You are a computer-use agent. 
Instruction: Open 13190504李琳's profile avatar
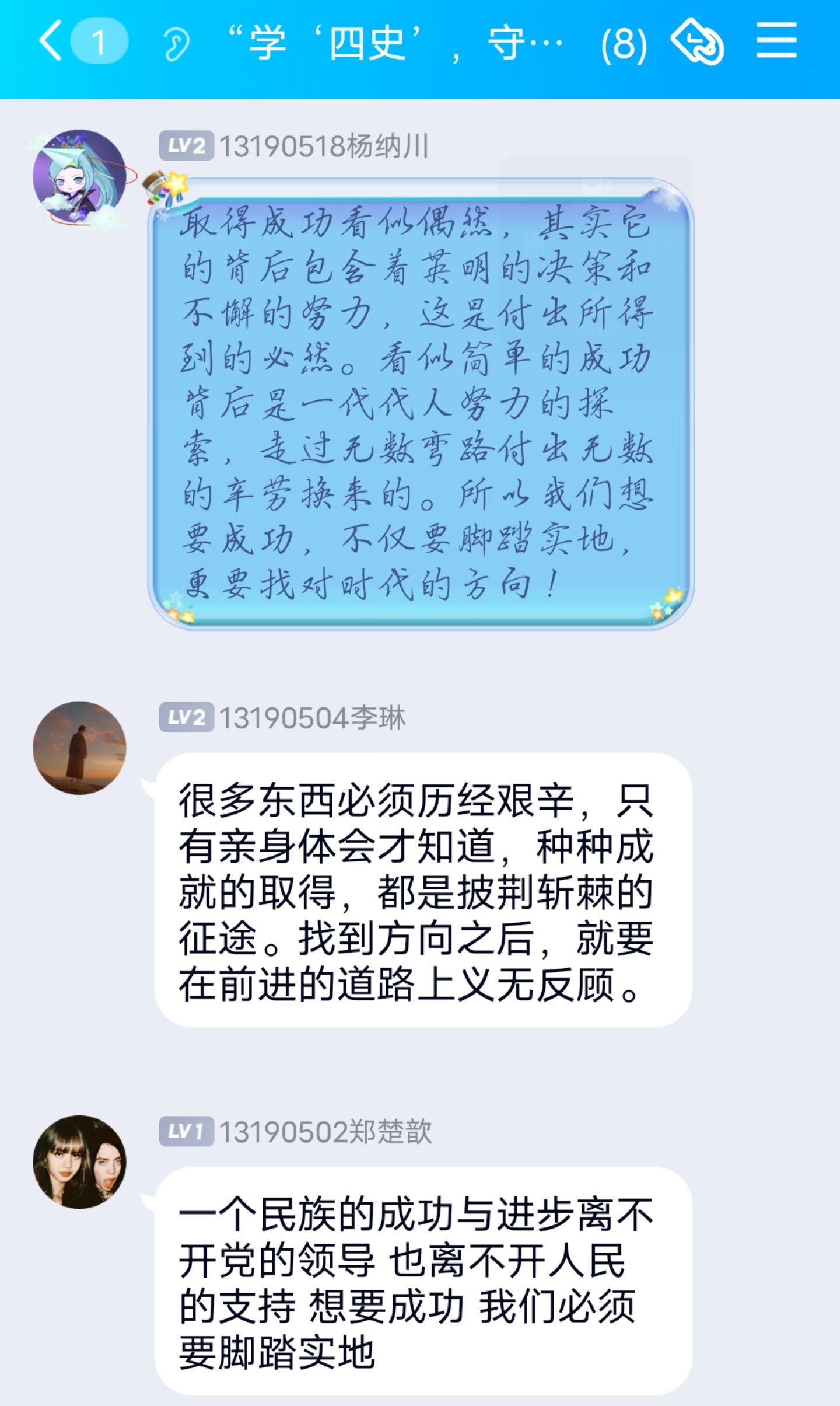tap(79, 748)
